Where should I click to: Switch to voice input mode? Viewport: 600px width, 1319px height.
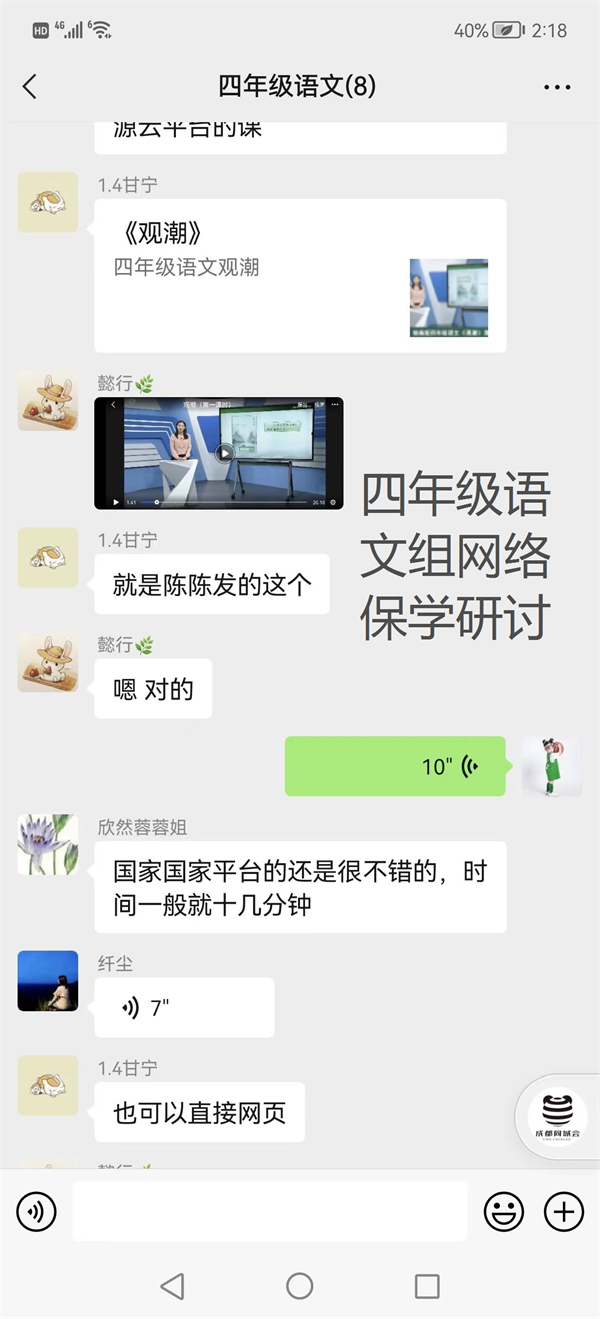(37, 1212)
